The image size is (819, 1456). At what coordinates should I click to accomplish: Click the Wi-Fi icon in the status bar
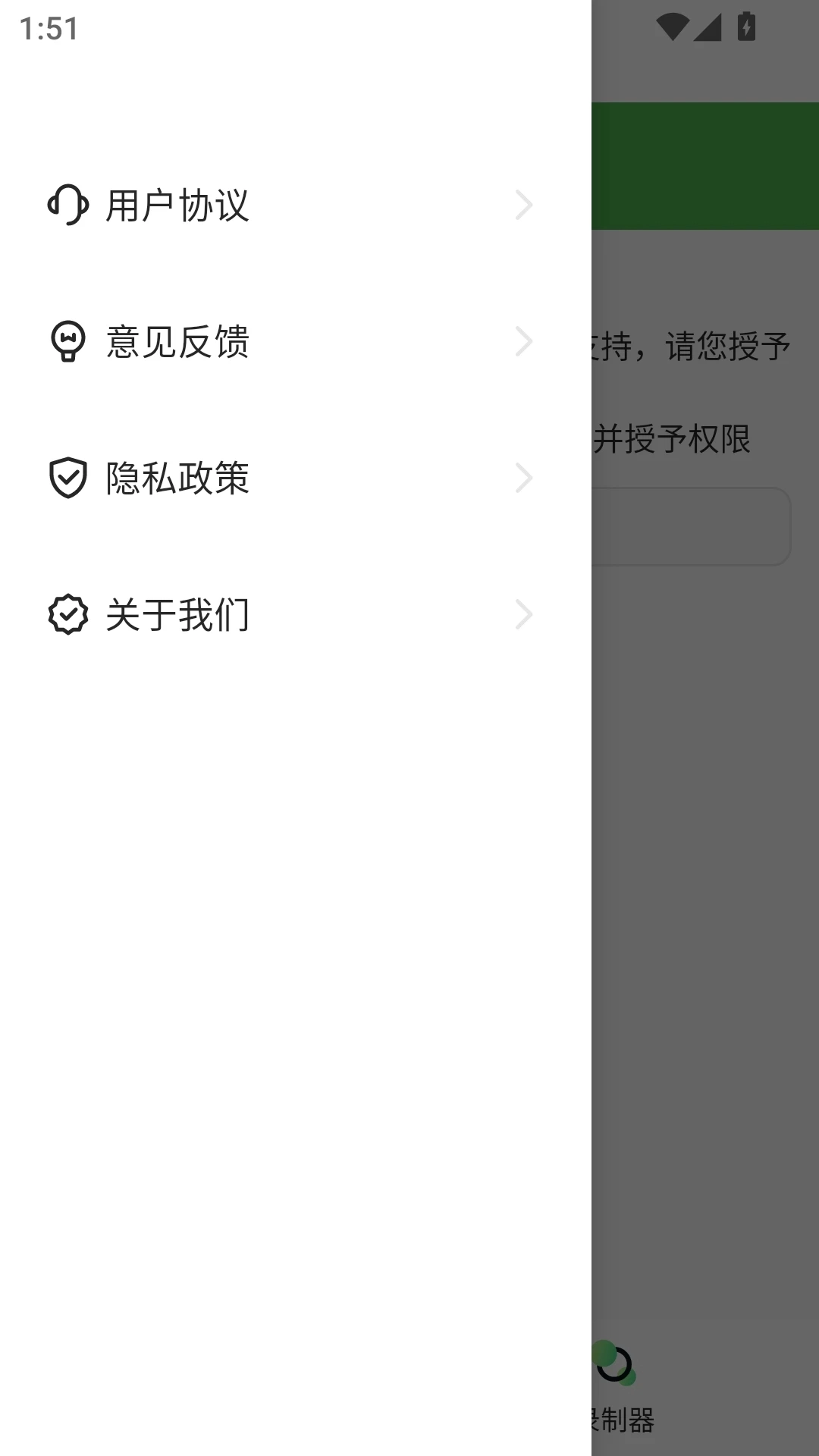pos(673,25)
